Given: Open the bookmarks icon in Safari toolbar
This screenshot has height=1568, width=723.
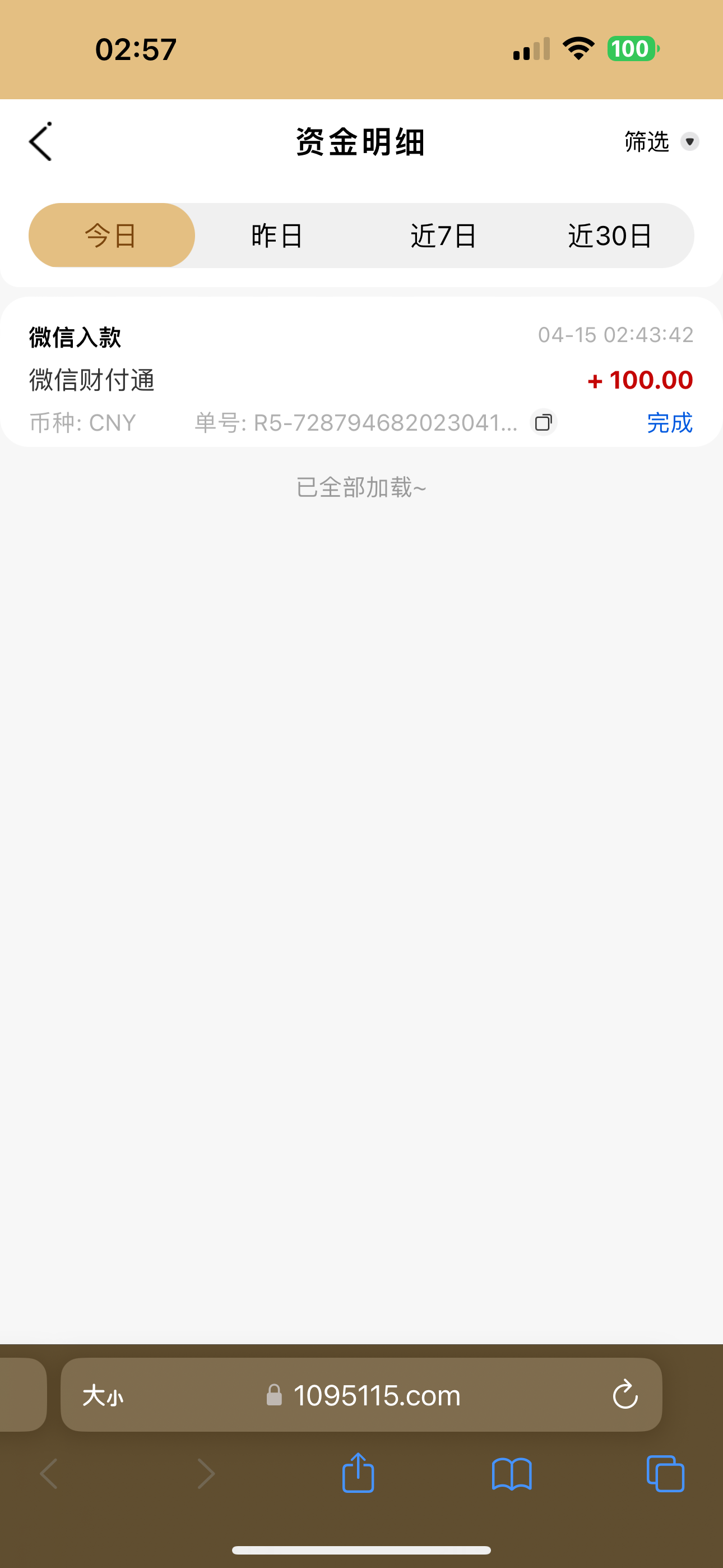Looking at the screenshot, I should tap(512, 1474).
